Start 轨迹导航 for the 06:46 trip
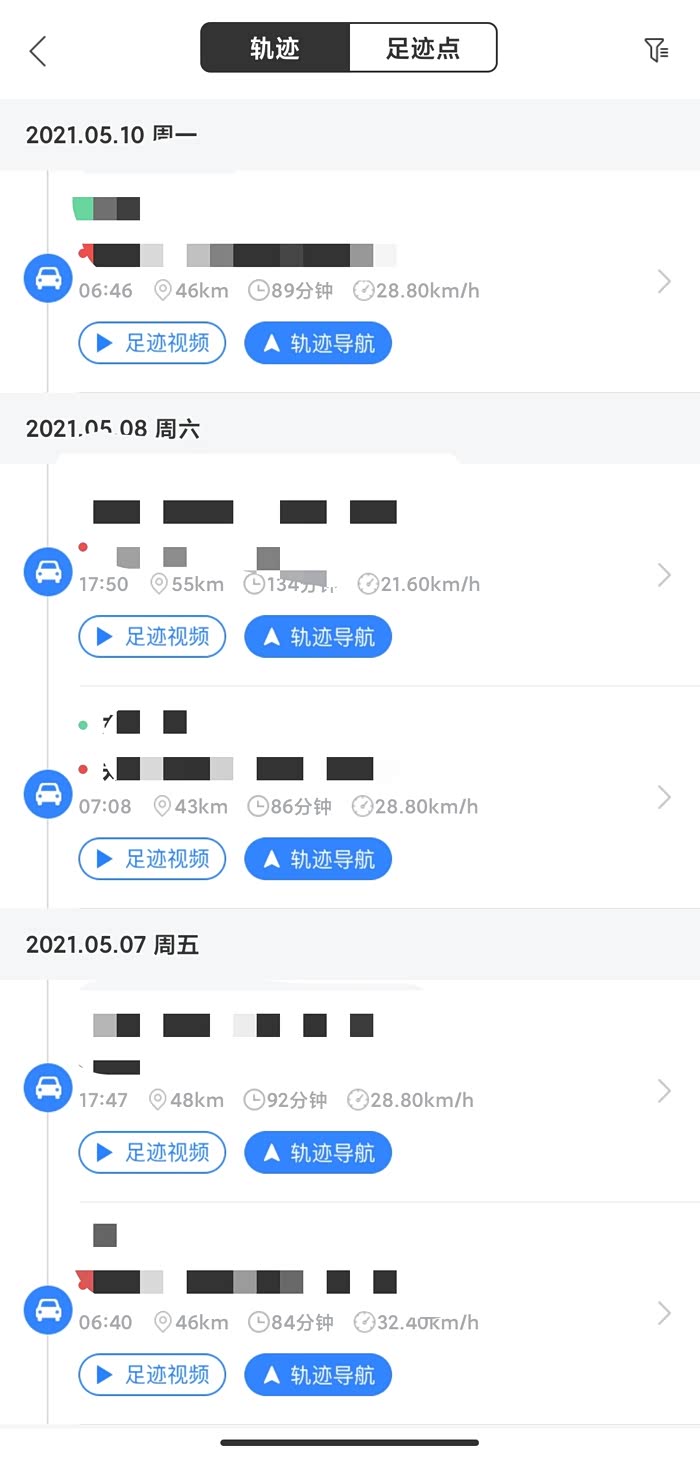 coord(318,344)
